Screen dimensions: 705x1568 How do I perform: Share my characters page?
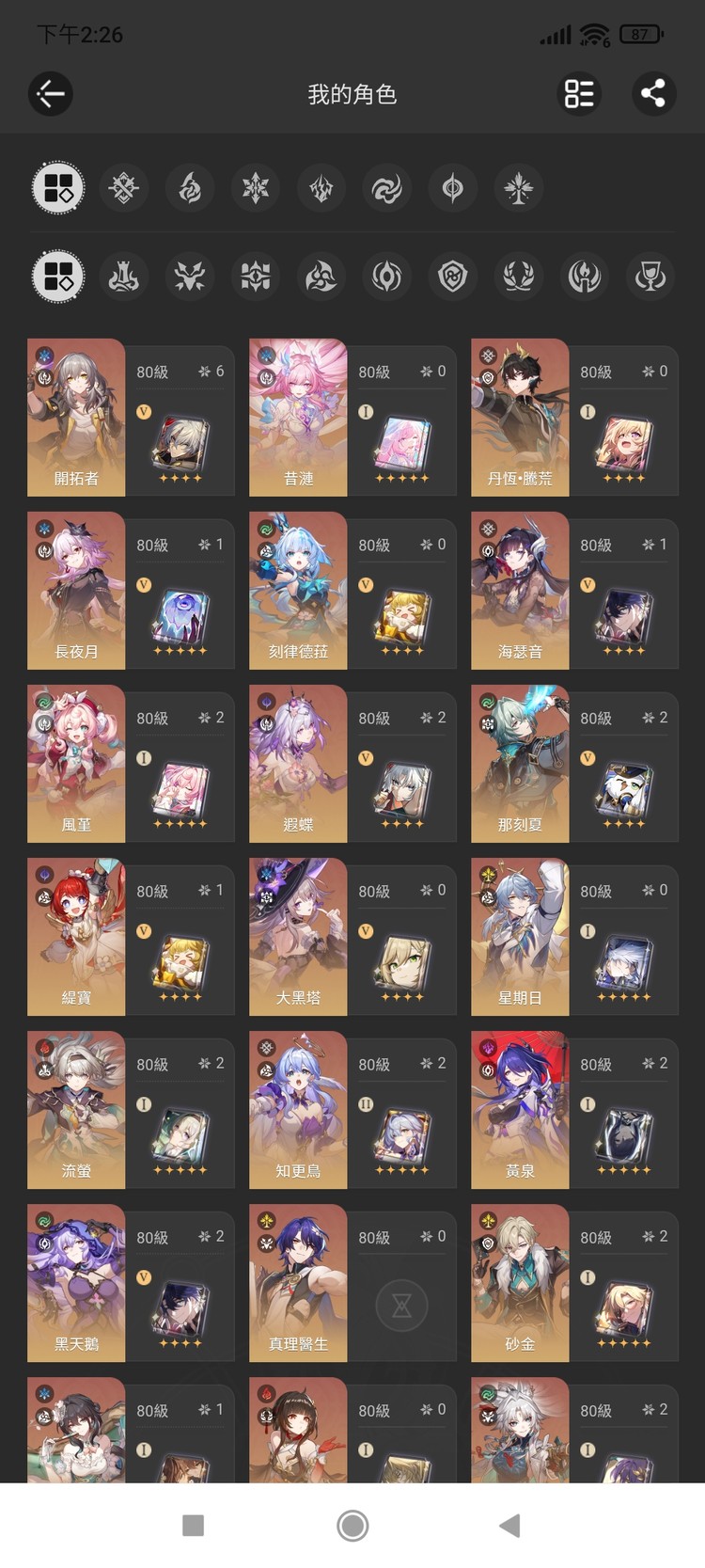click(x=652, y=93)
